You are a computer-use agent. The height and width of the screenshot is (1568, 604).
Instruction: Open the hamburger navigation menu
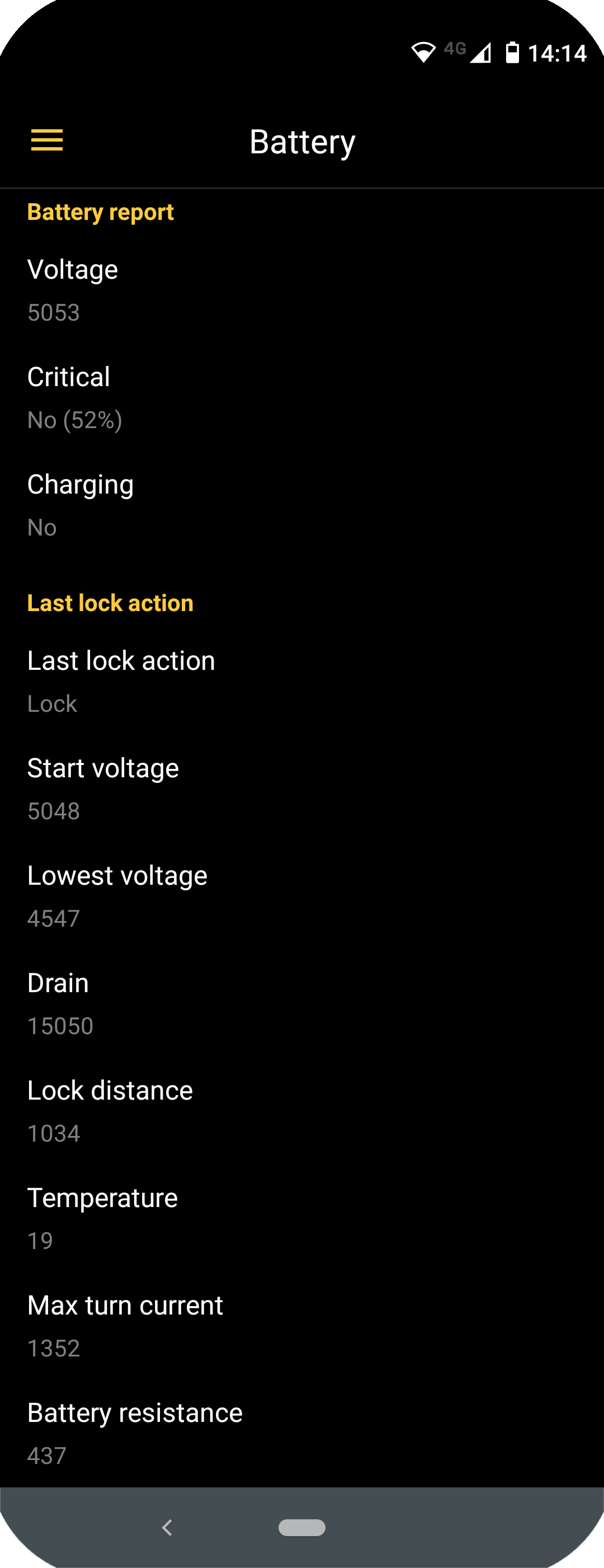pyautogui.click(x=47, y=140)
